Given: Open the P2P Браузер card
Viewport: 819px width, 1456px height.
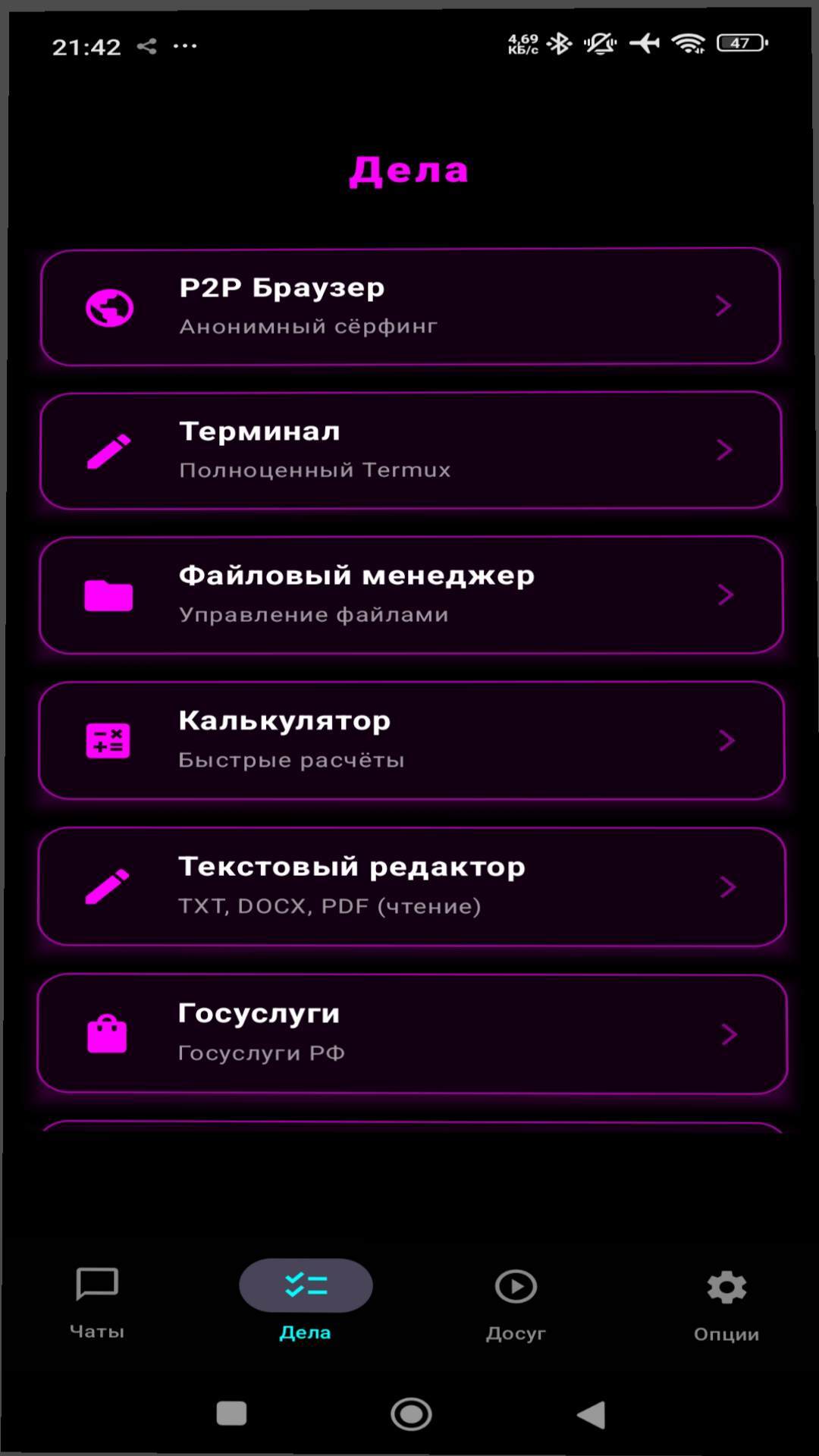Looking at the screenshot, I should click(x=409, y=306).
